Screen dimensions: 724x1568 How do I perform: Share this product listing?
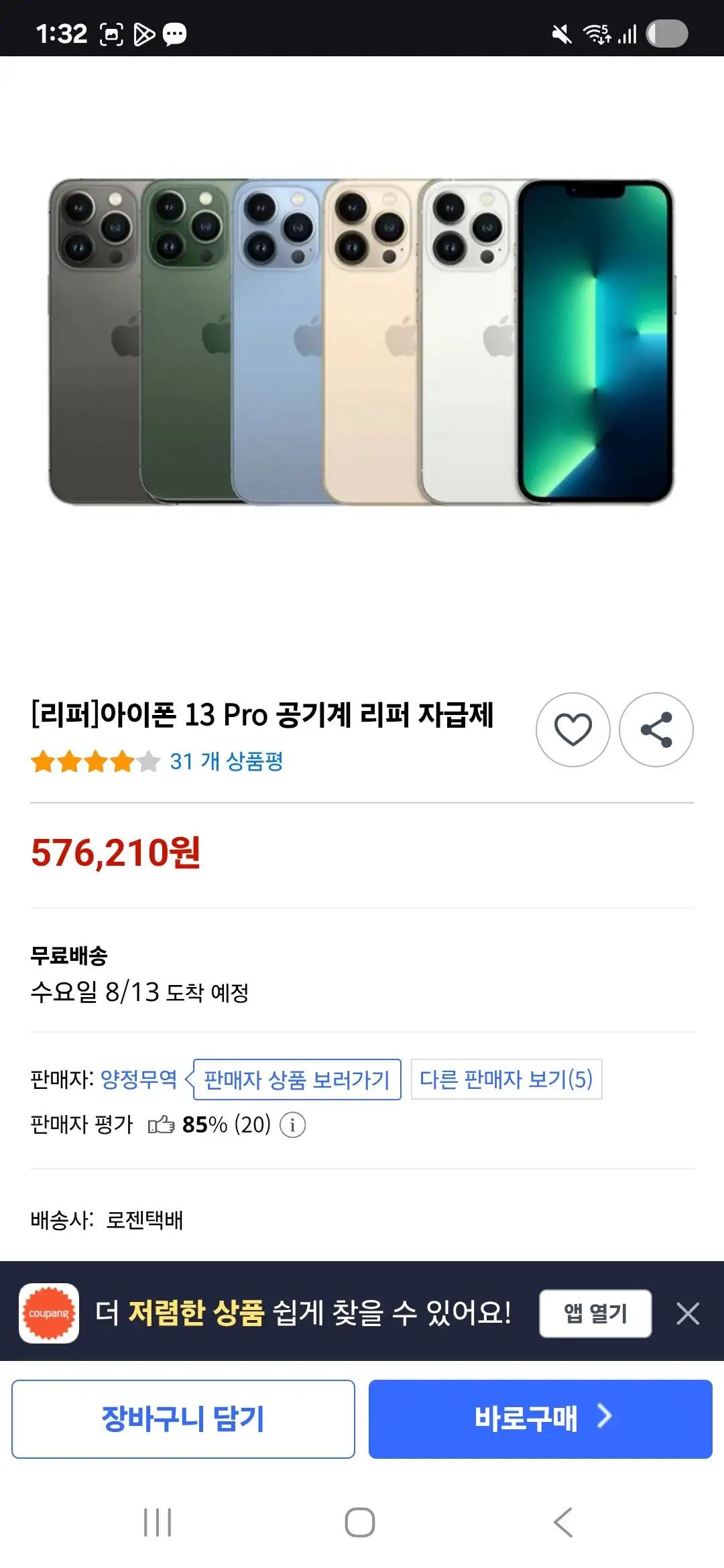coord(656,729)
